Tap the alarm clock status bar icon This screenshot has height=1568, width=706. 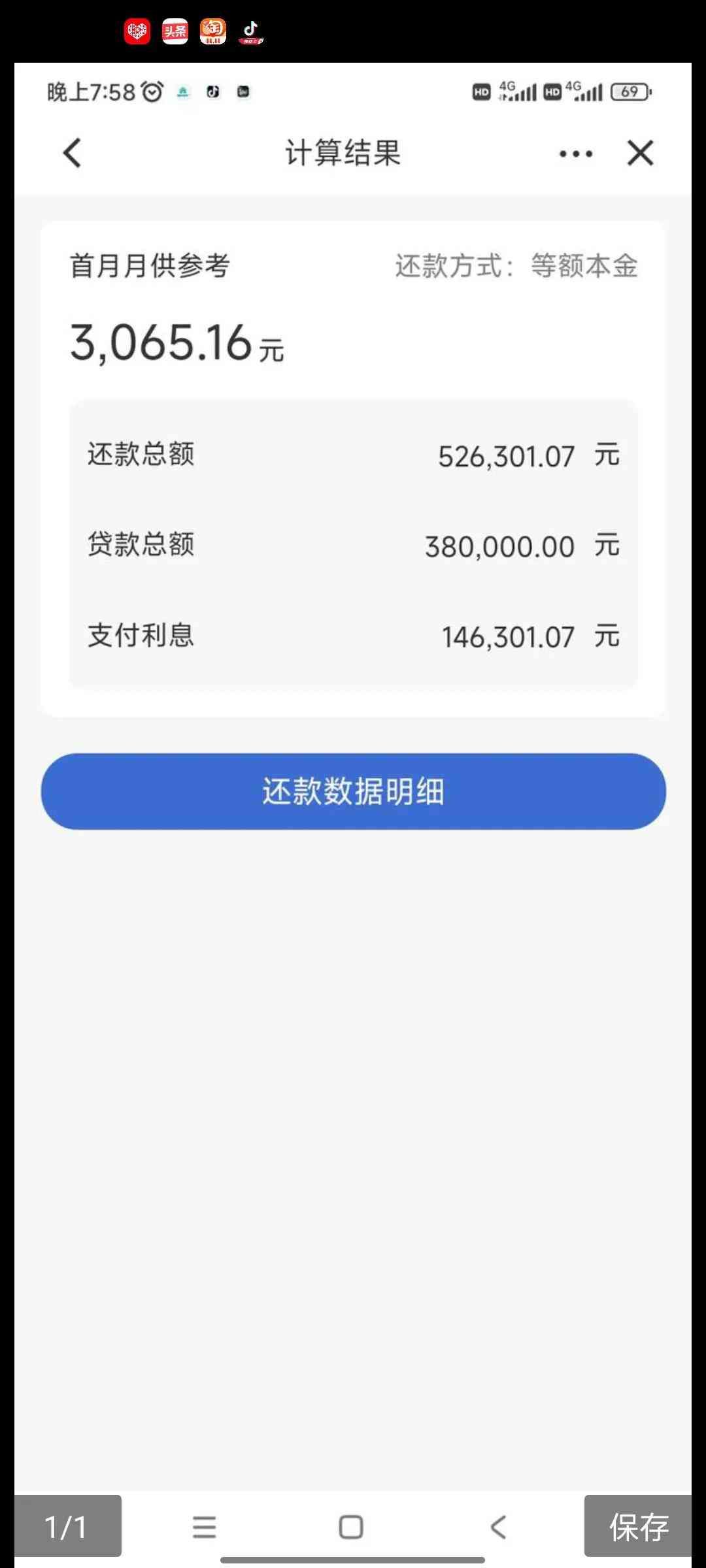click(x=152, y=91)
